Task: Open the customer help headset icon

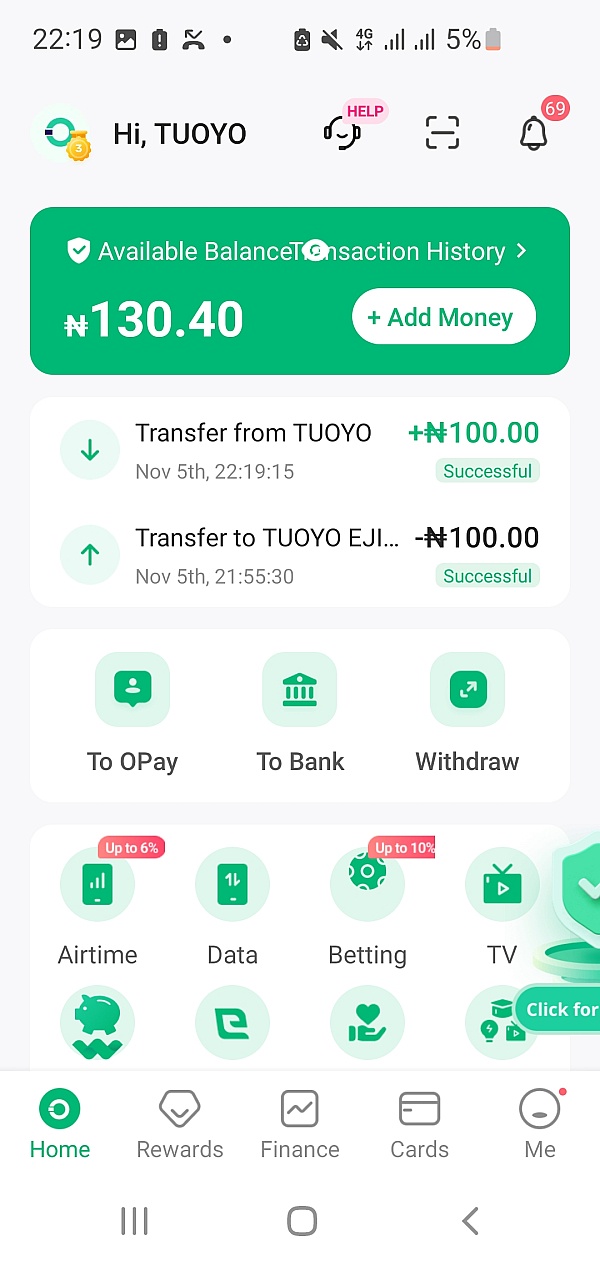Action: pyautogui.click(x=342, y=132)
